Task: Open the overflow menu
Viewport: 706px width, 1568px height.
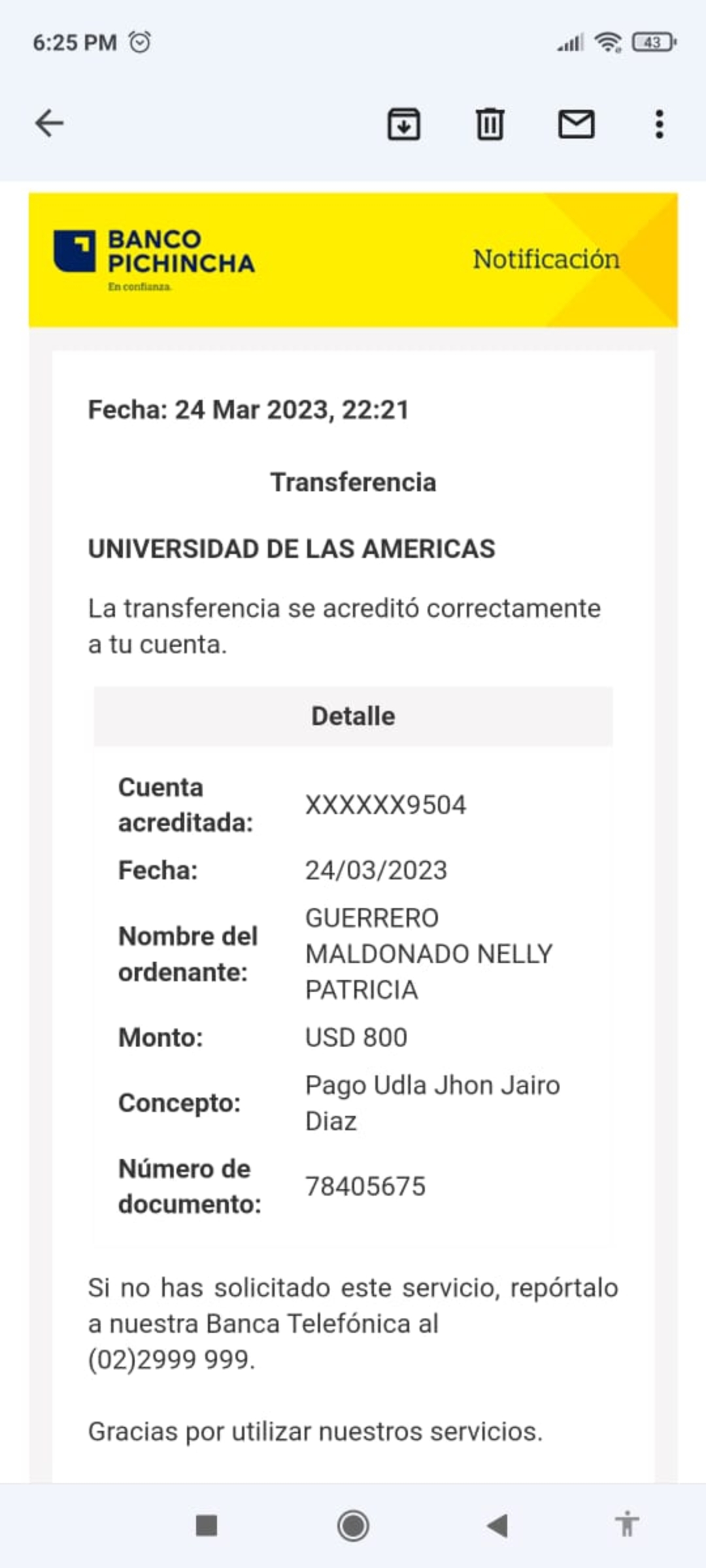Action: pos(660,124)
